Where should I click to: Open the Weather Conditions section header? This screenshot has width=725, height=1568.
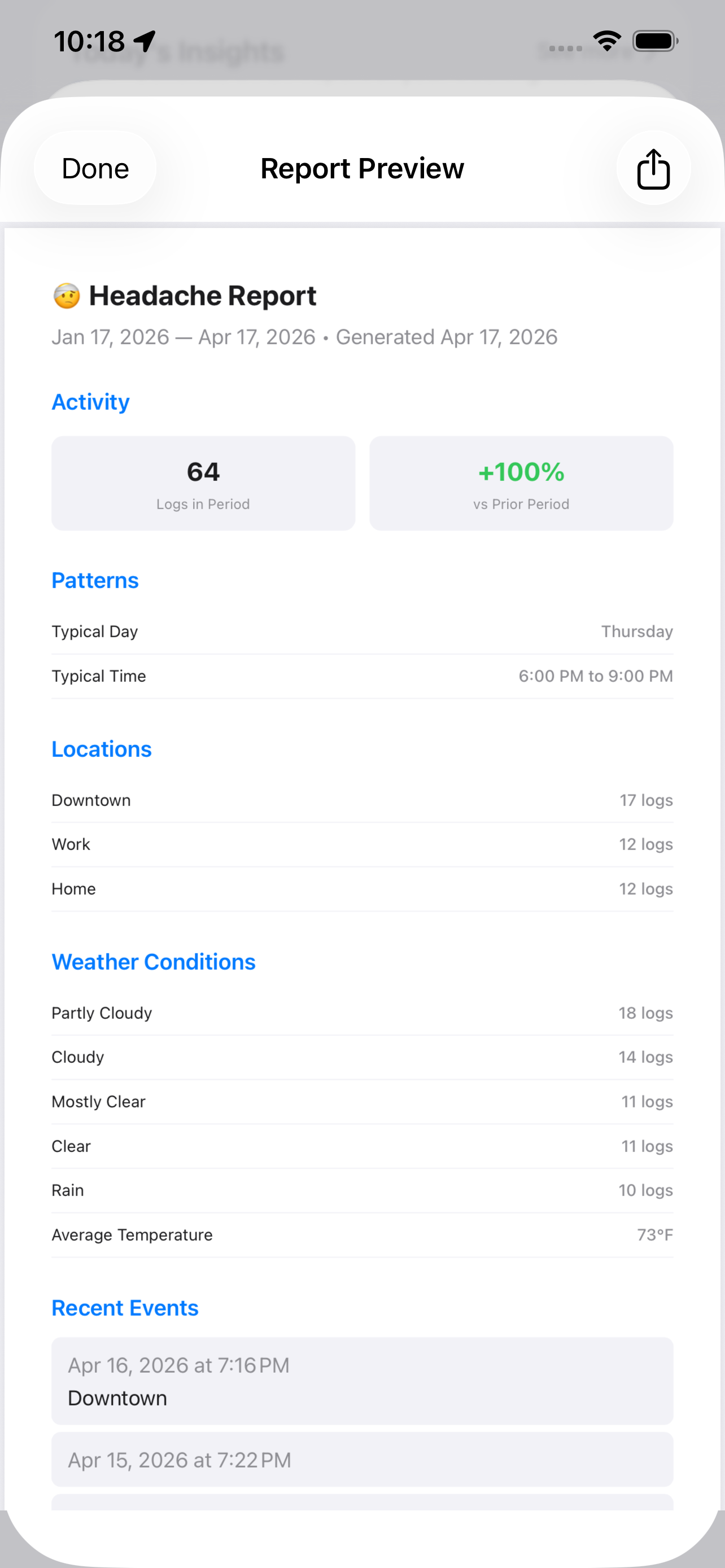click(154, 962)
